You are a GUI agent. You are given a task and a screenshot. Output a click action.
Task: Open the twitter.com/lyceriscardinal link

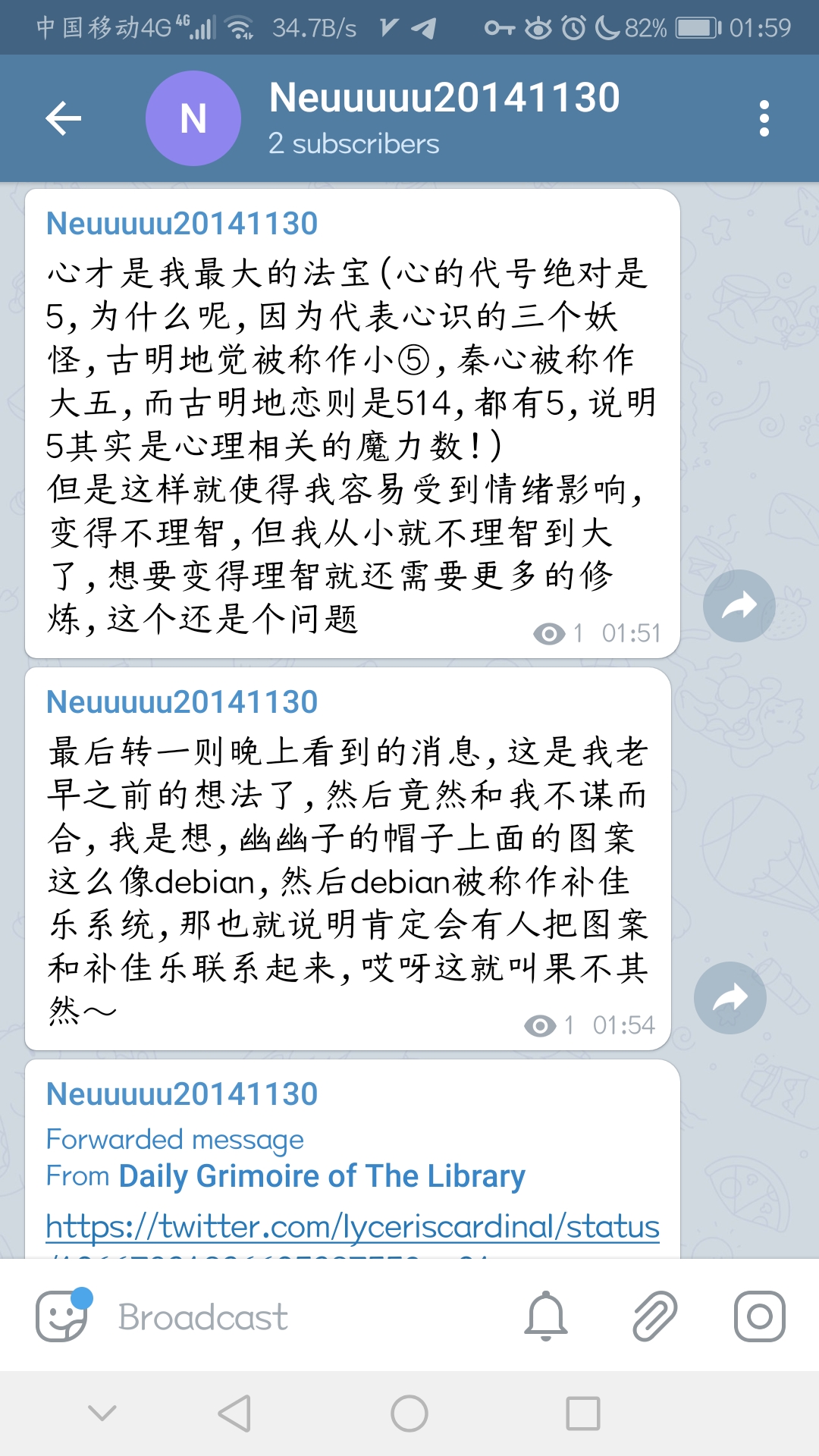353,1226
